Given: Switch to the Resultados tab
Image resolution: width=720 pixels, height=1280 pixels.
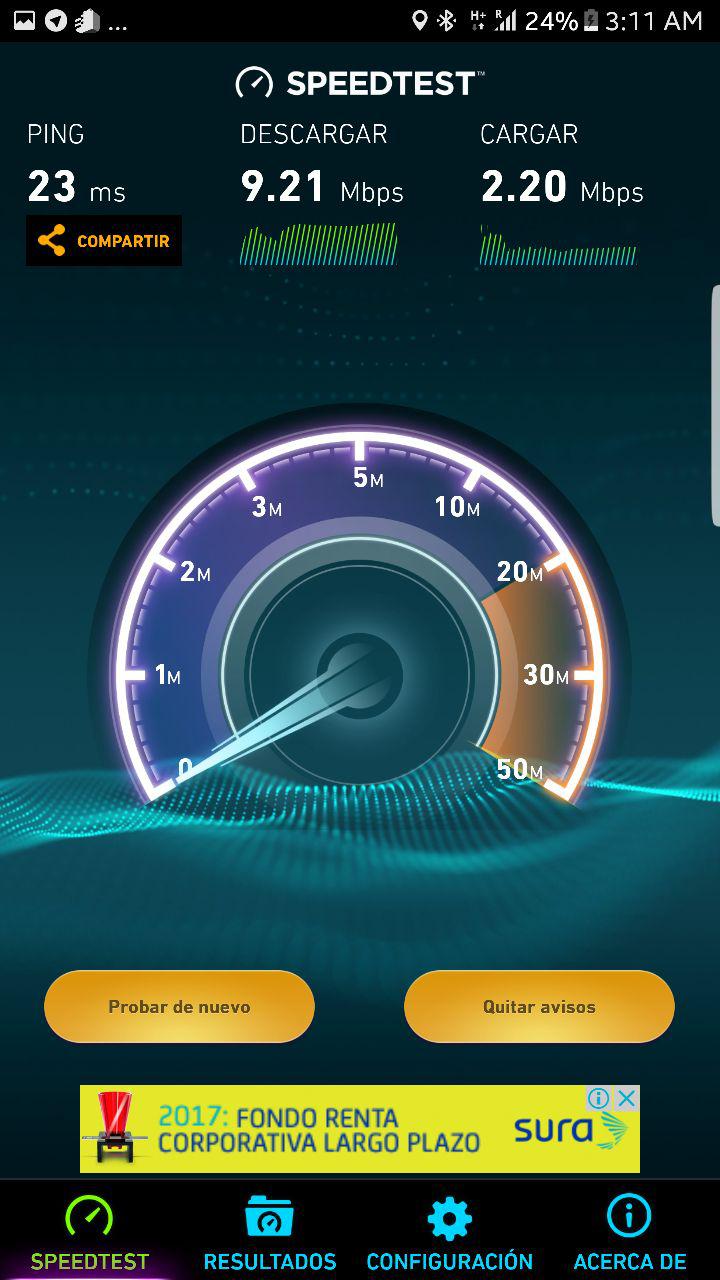Looking at the screenshot, I should point(269,1233).
